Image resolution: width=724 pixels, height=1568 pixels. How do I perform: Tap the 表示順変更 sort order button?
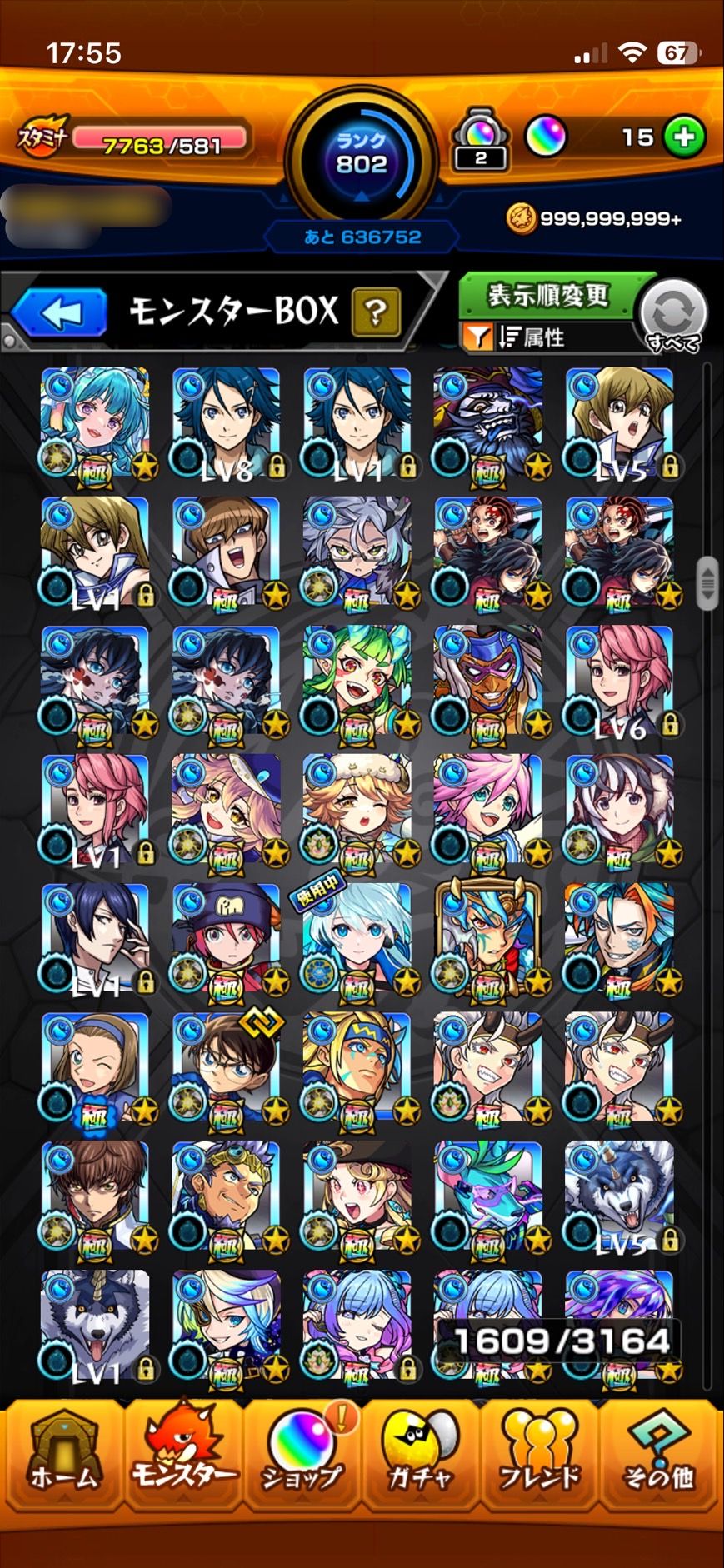coord(547,296)
